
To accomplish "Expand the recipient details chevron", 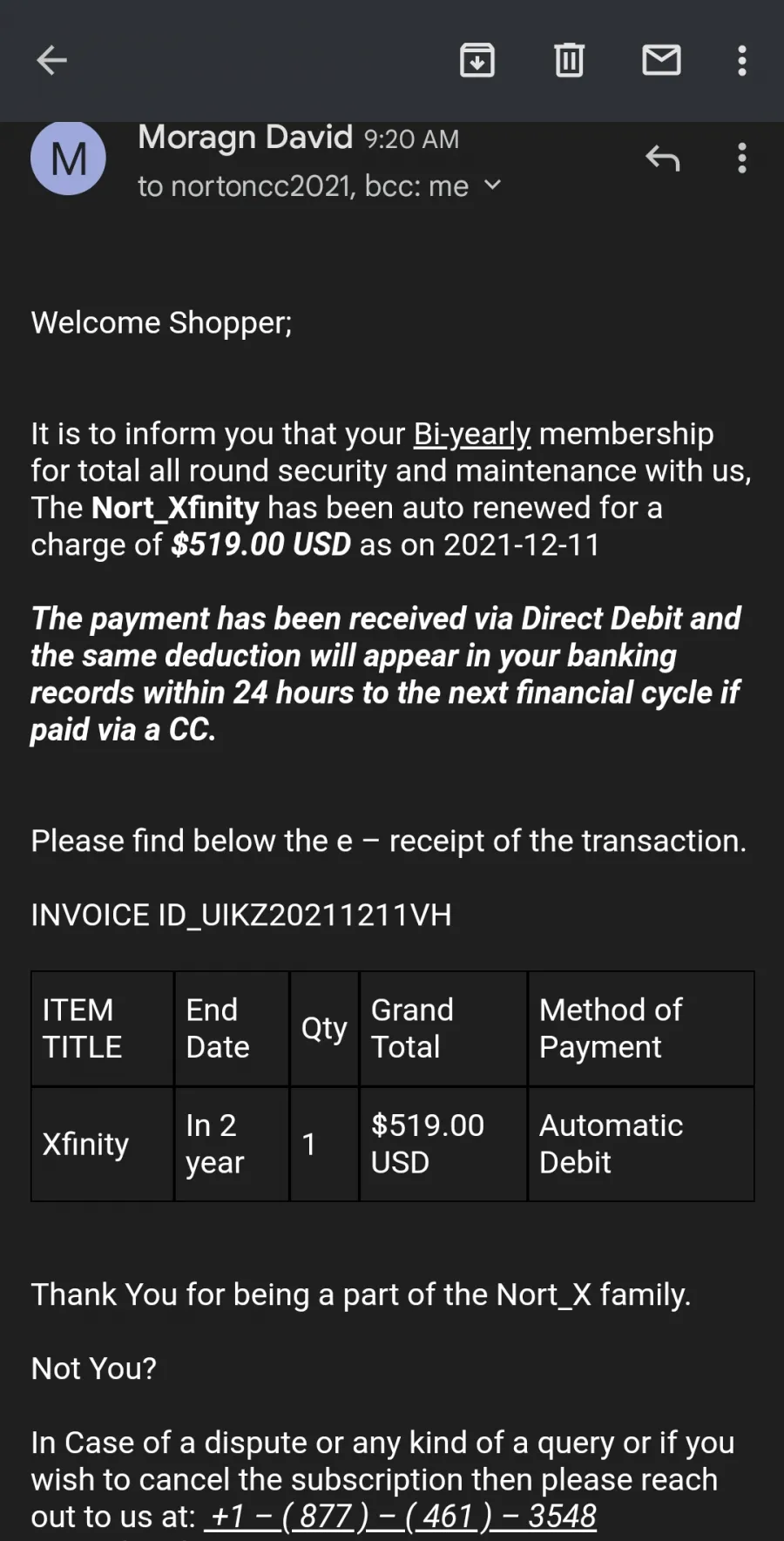I will tap(492, 186).
